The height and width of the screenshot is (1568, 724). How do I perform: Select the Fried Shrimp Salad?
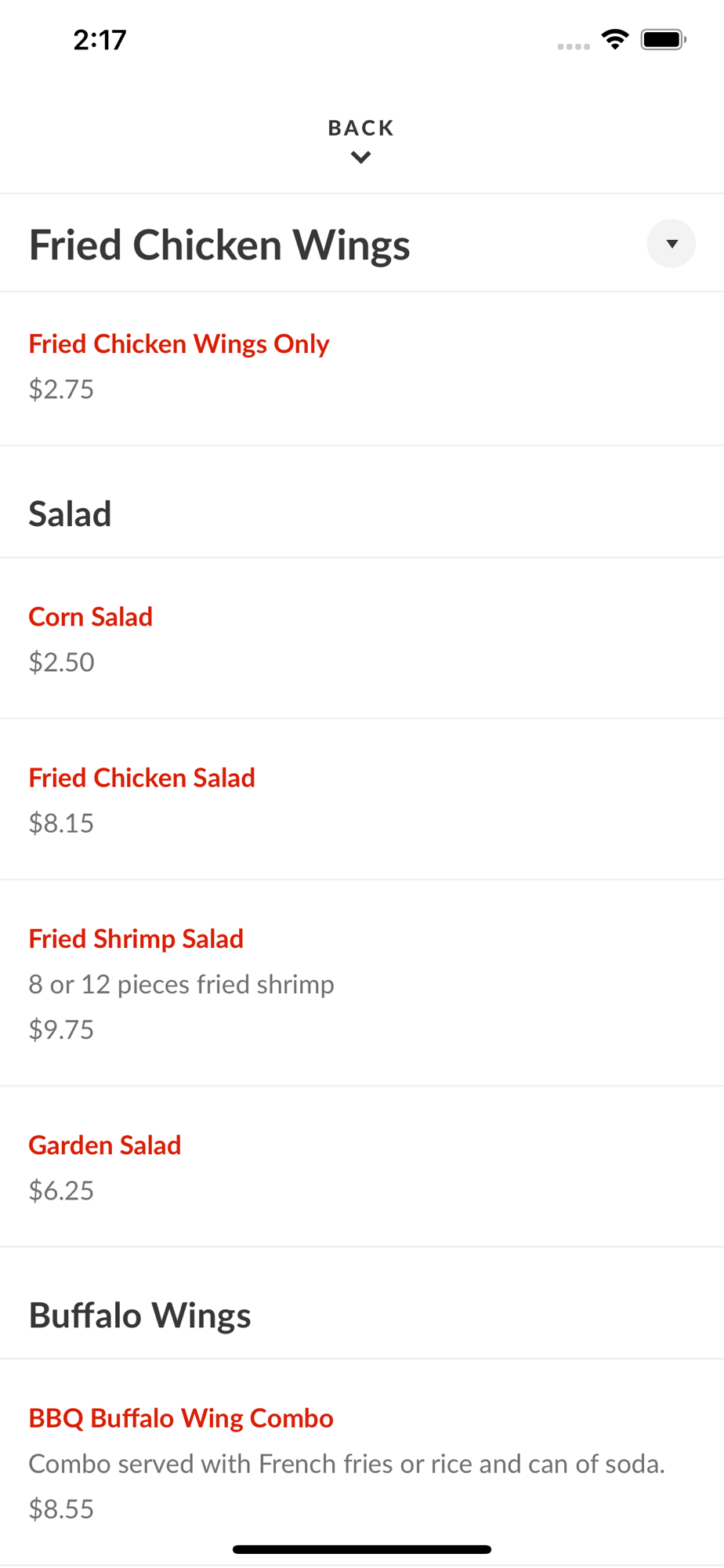pos(136,938)
